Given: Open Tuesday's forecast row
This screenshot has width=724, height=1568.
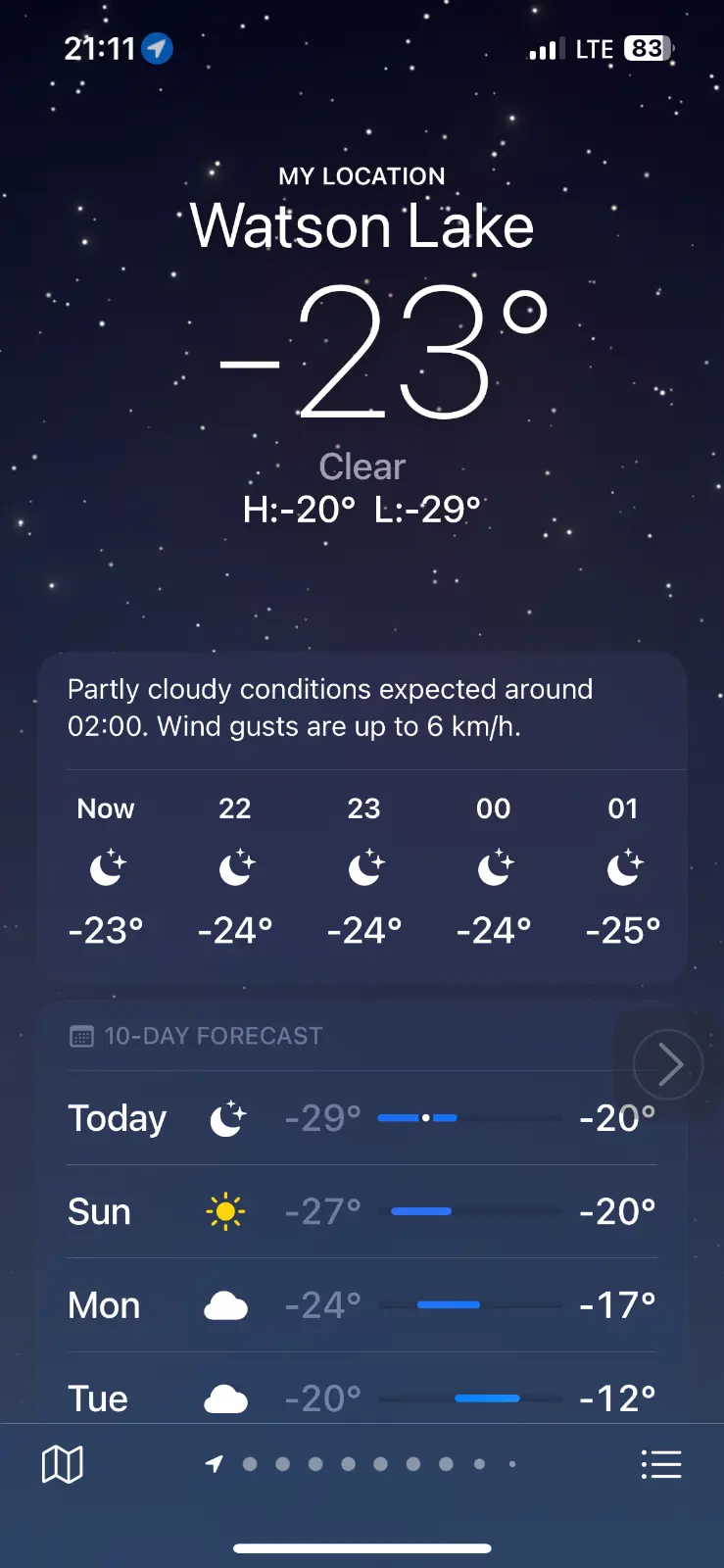Looking at the screenshot, I should (x=362, y=1396).
